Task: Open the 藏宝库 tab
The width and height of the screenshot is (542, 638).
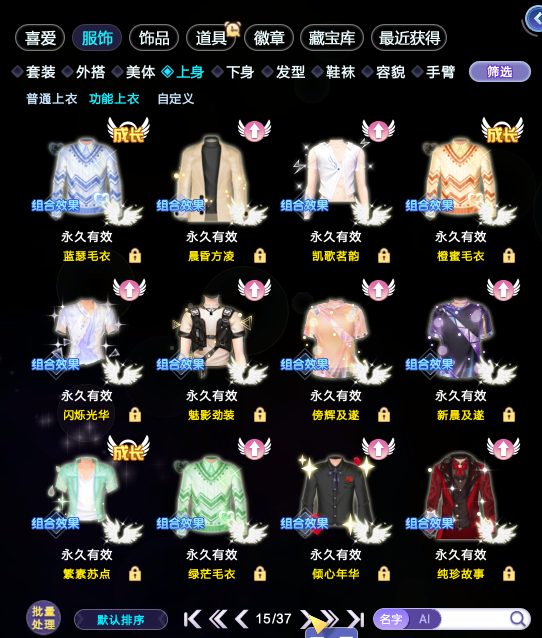Action: [x=332, y=38]
